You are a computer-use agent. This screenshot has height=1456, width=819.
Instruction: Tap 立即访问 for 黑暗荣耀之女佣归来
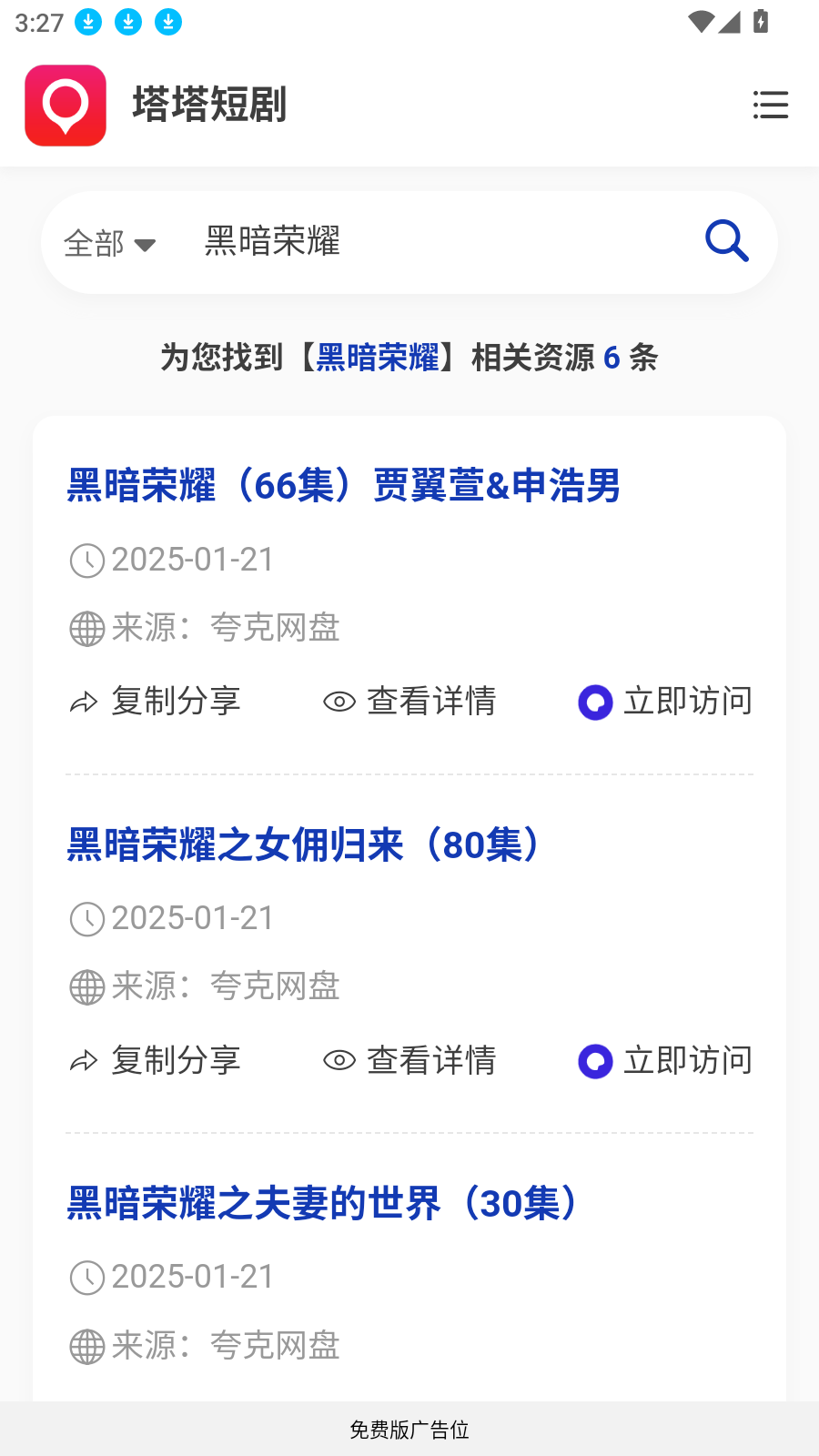(x=665, y=1061)
